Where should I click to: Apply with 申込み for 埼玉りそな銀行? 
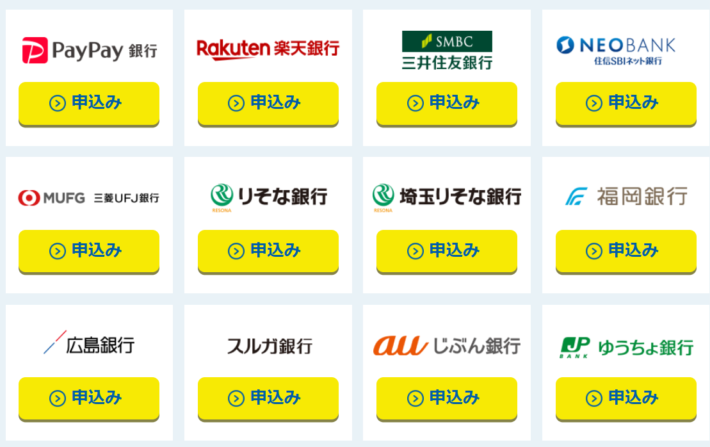(x=446, y=250)
